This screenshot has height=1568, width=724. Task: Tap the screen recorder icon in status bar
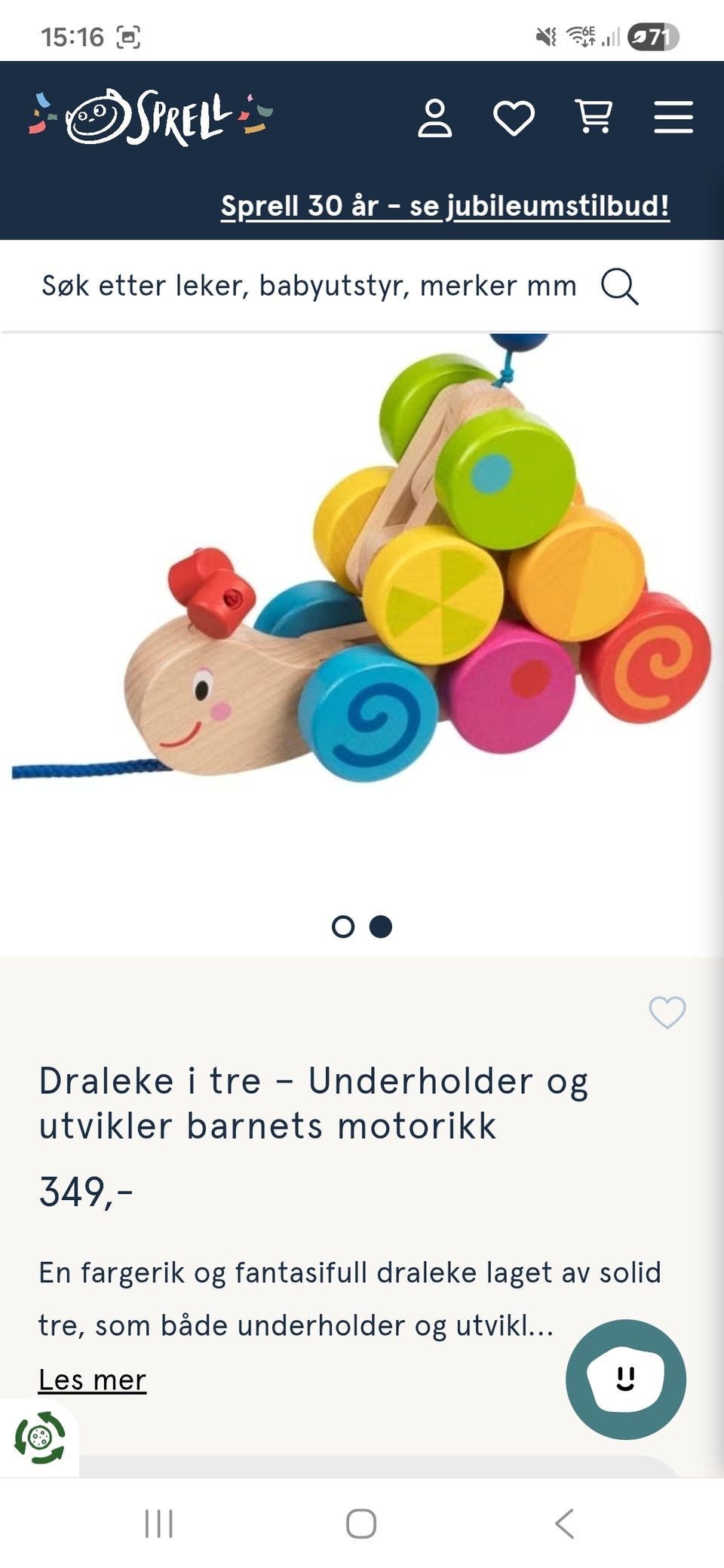(x=130, y=34)
